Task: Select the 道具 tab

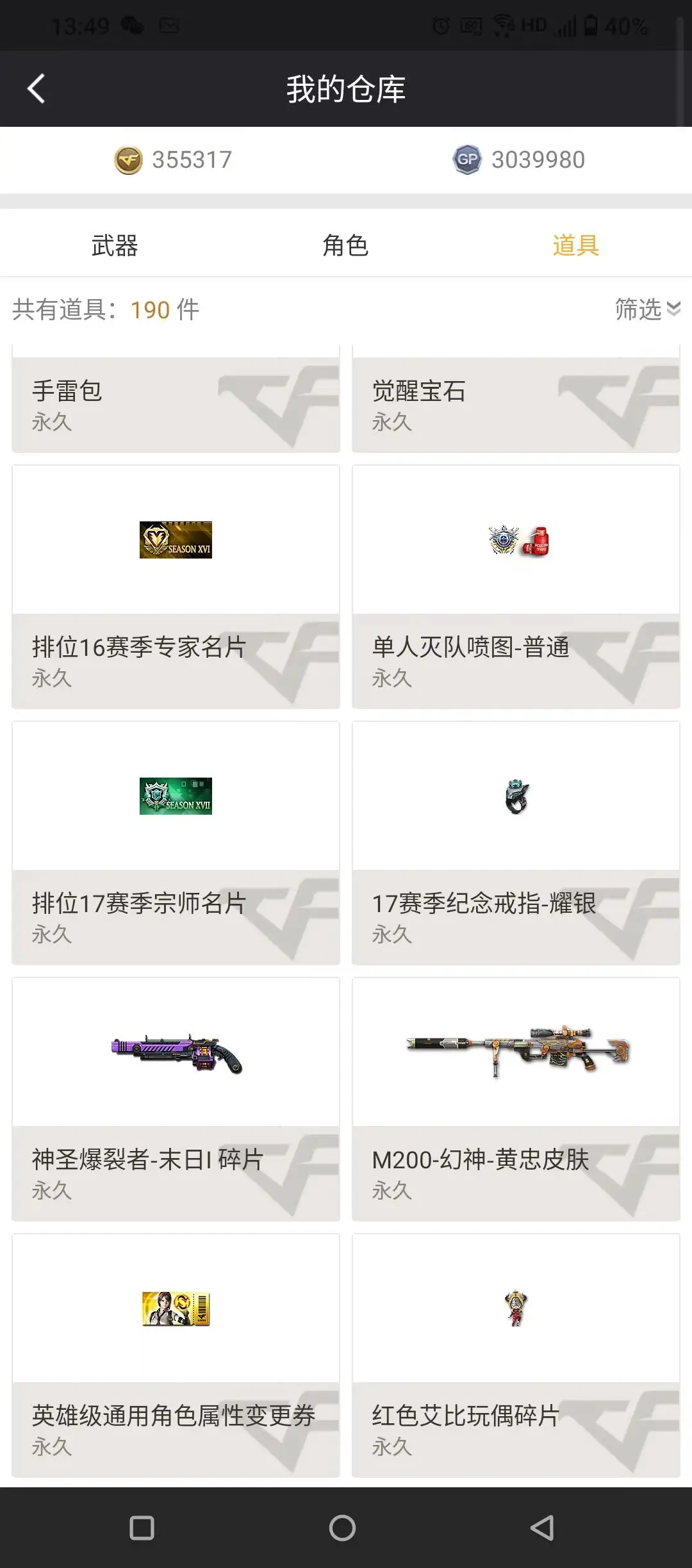Action: 576,245
